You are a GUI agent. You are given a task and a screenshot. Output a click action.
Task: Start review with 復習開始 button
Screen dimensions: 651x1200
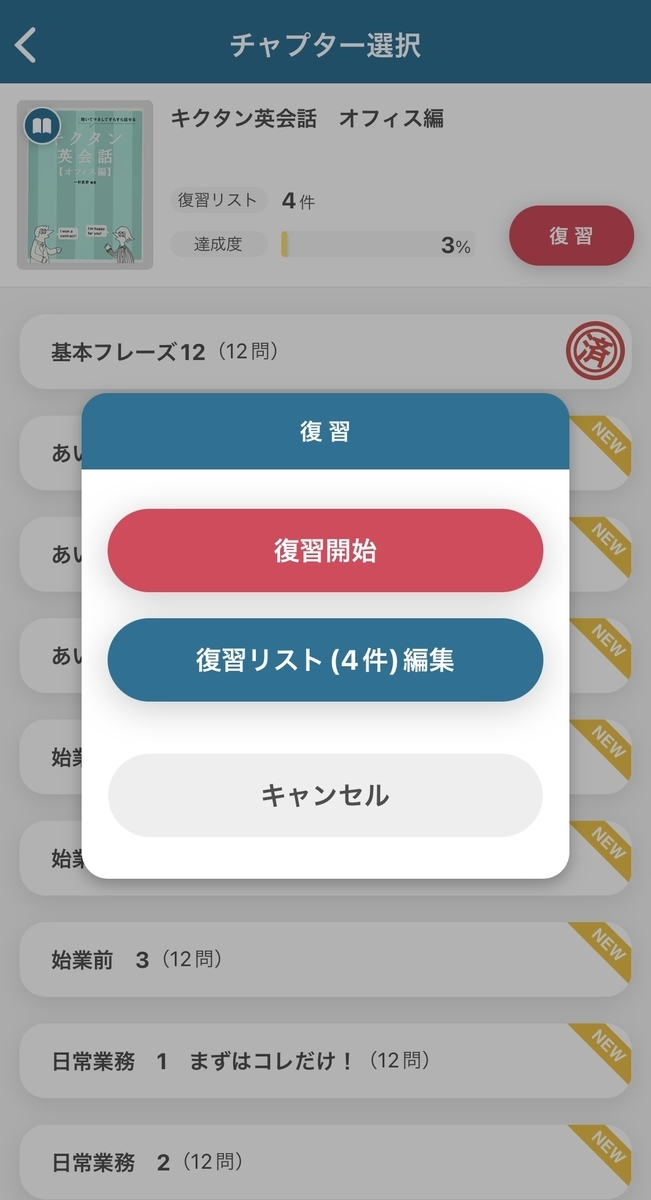(325, 550)
